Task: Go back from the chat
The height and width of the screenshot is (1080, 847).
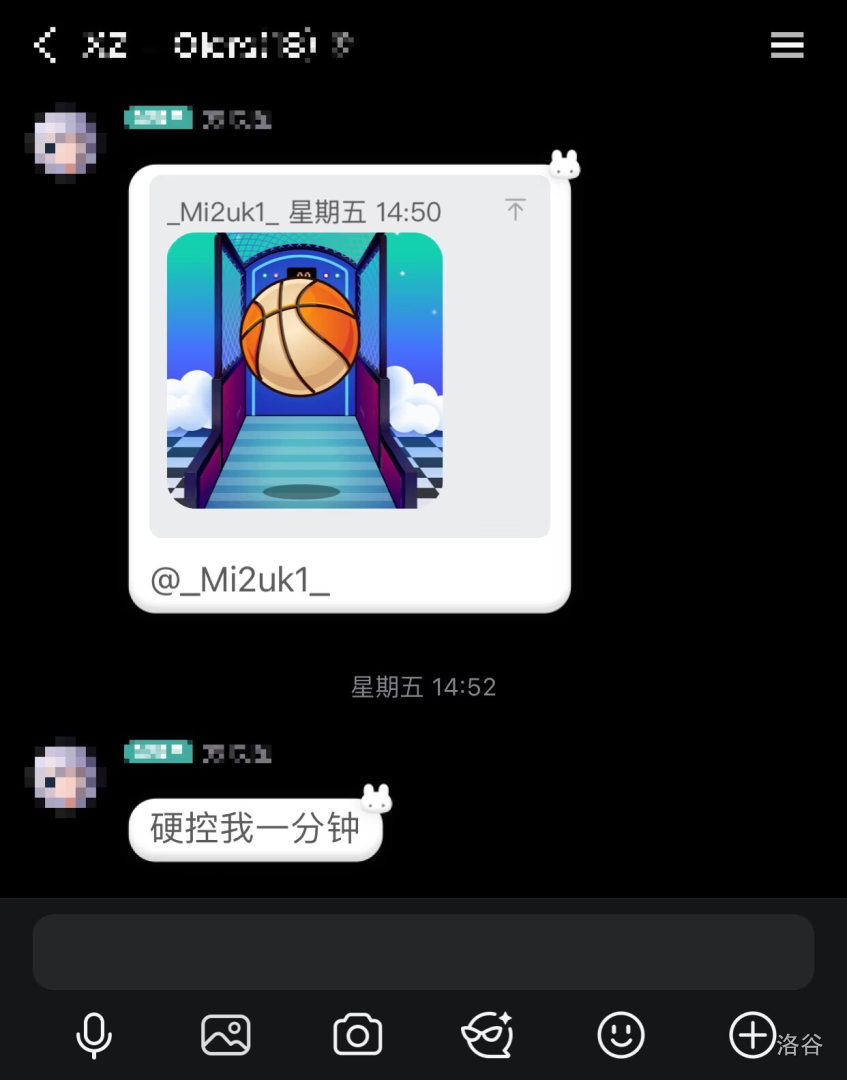Action: (x=44, y=45)
